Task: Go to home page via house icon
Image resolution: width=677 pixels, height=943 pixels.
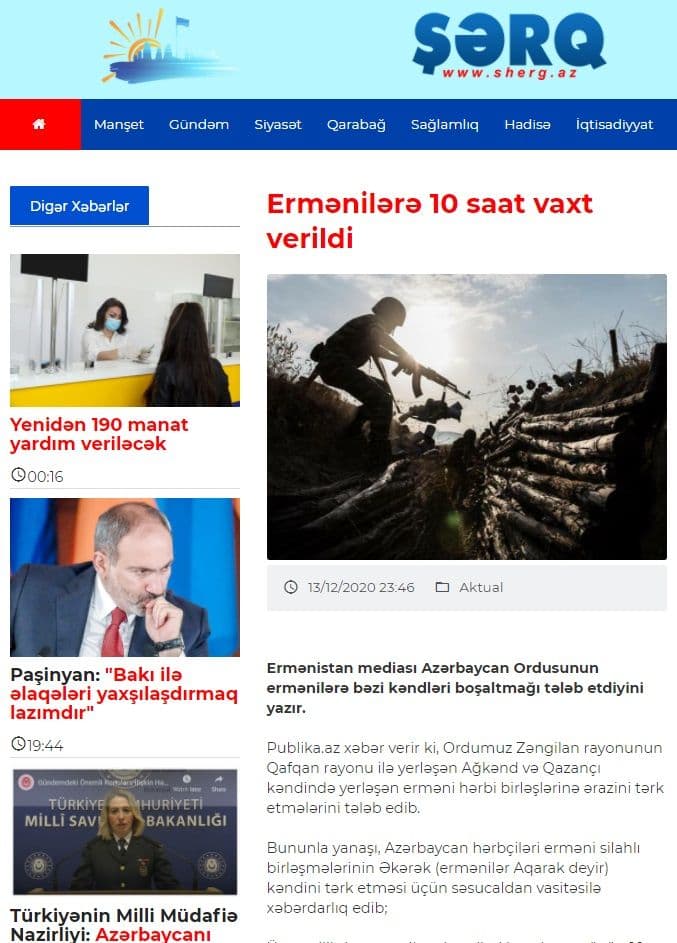Action: pos(39,124)
